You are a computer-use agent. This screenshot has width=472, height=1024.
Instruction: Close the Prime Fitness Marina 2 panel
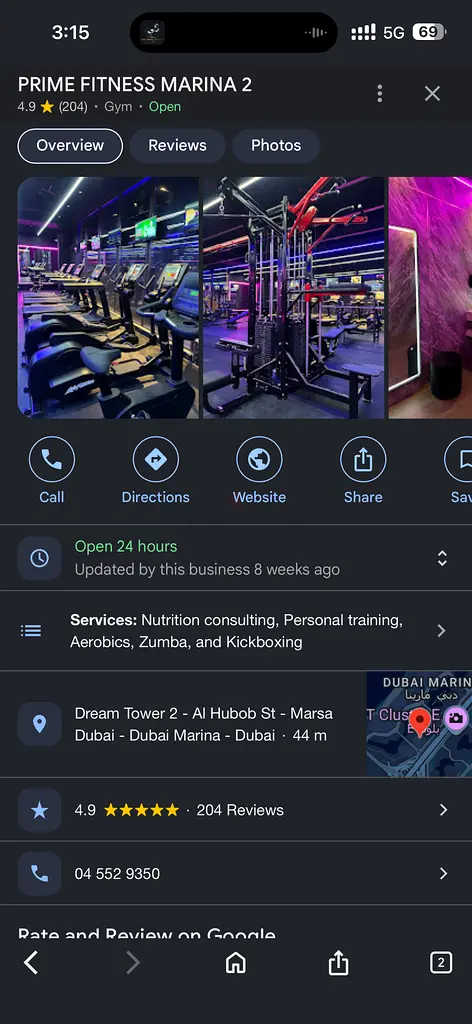(x=432, y=93)
